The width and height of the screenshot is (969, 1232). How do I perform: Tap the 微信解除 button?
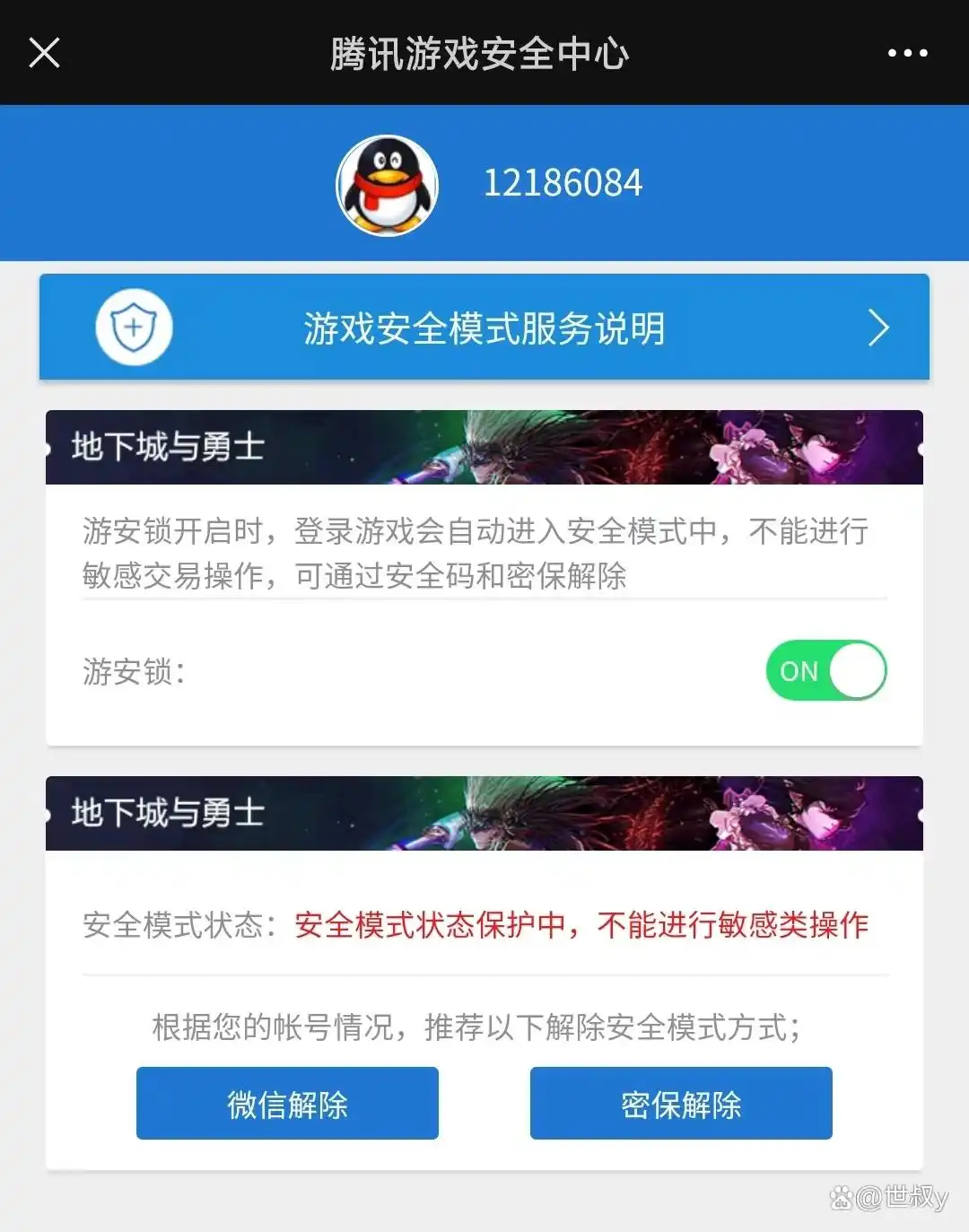[287, 1104]
